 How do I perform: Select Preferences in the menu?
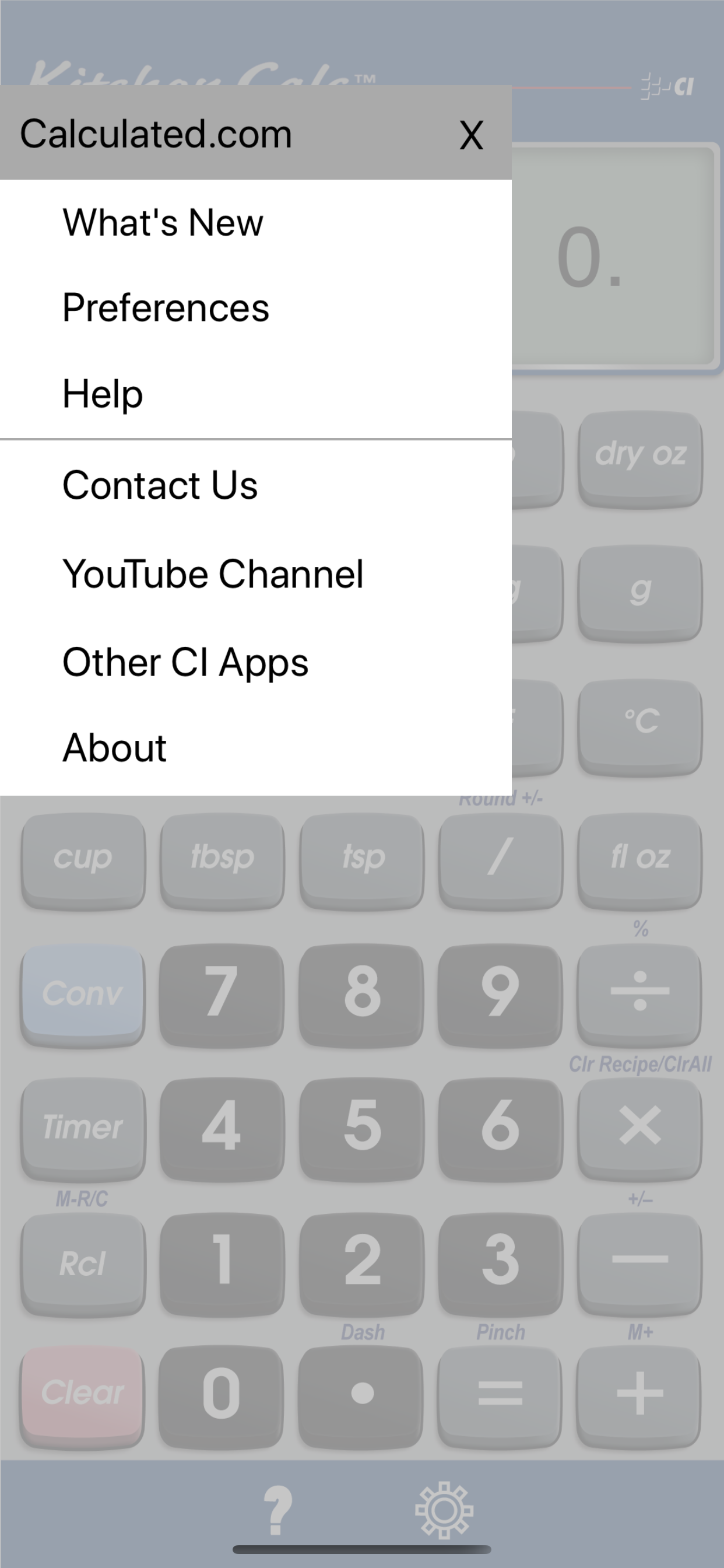164,308
